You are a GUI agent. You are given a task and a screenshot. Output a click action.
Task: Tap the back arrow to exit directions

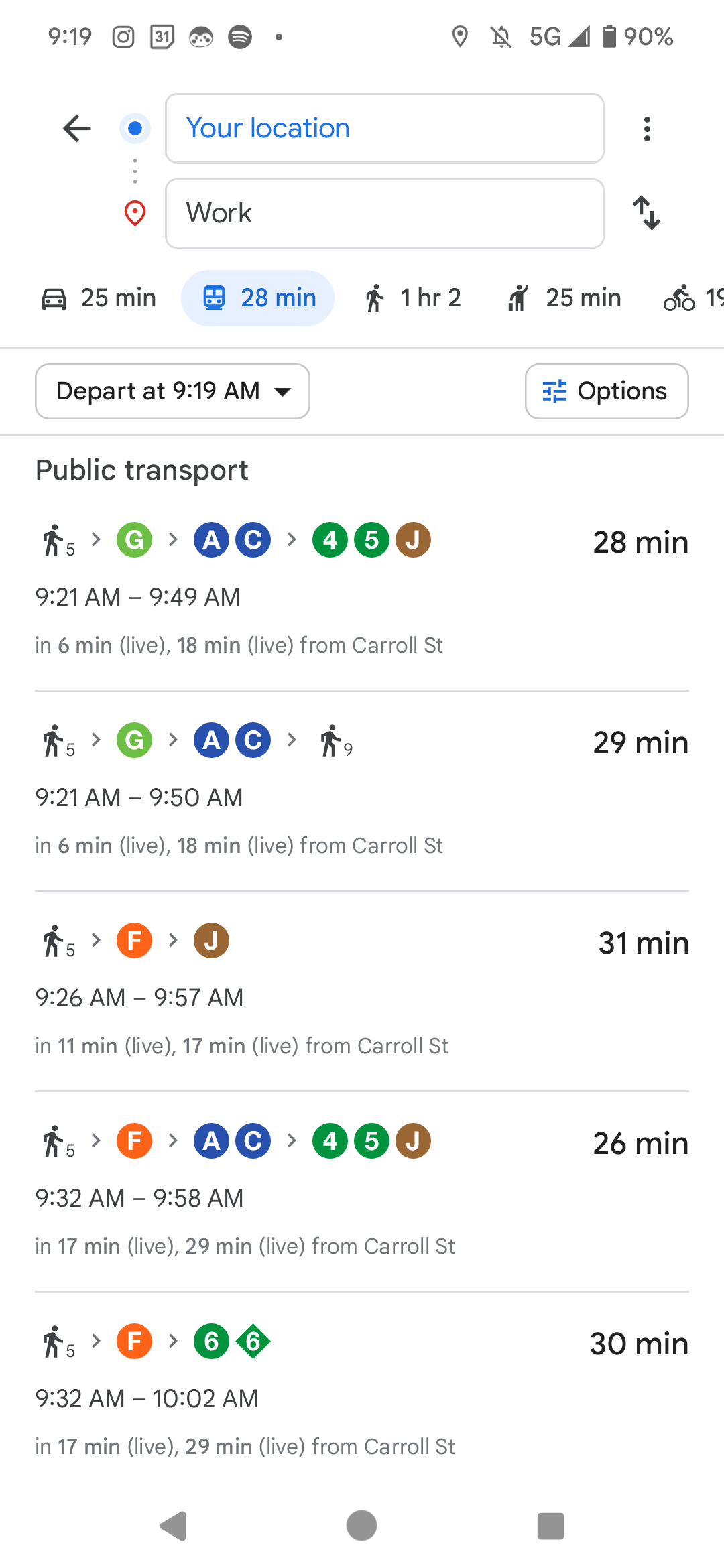tap(76, 128)
